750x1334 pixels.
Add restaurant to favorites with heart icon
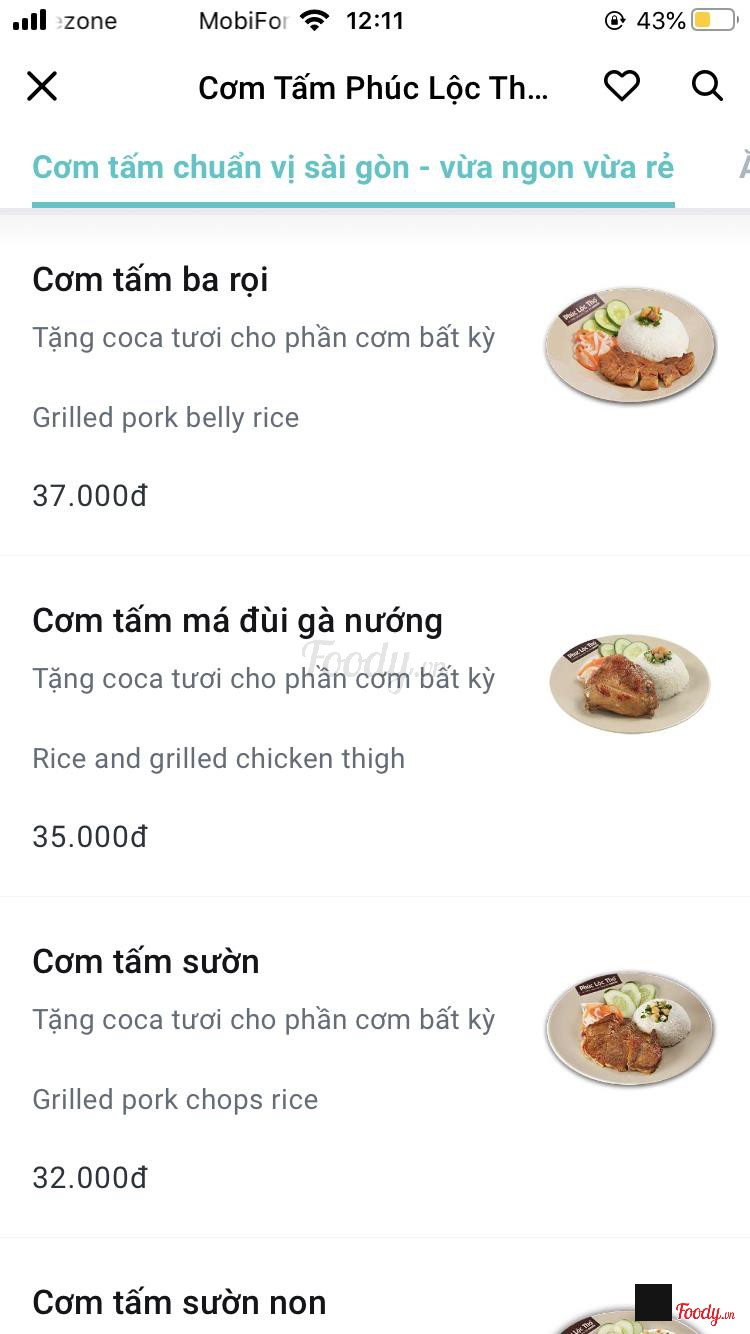click(x=621, y=87)
